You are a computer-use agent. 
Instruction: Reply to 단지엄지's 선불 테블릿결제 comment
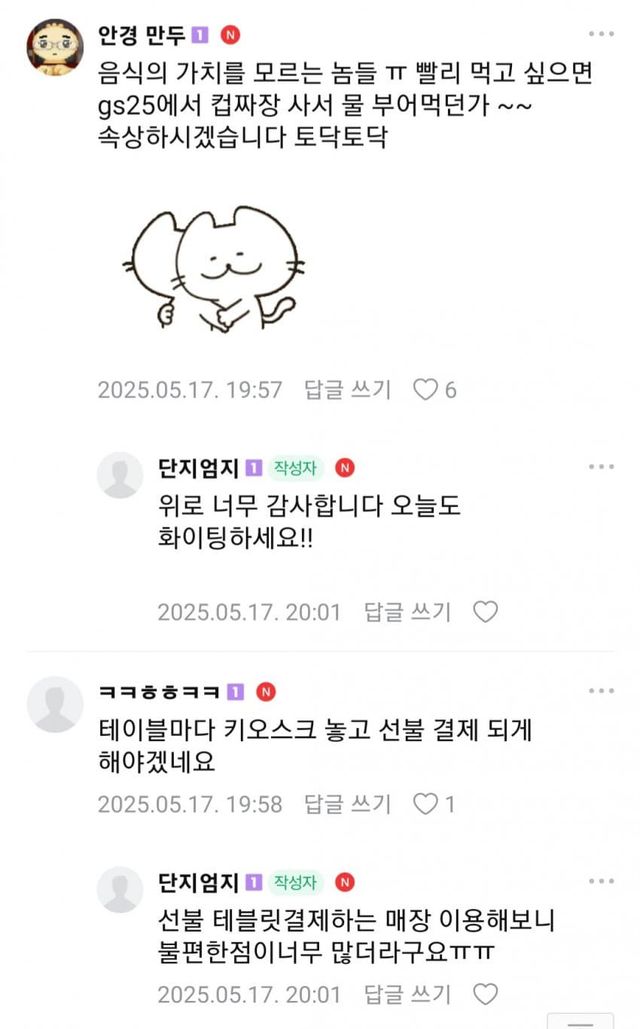click(x=407, y=995)
